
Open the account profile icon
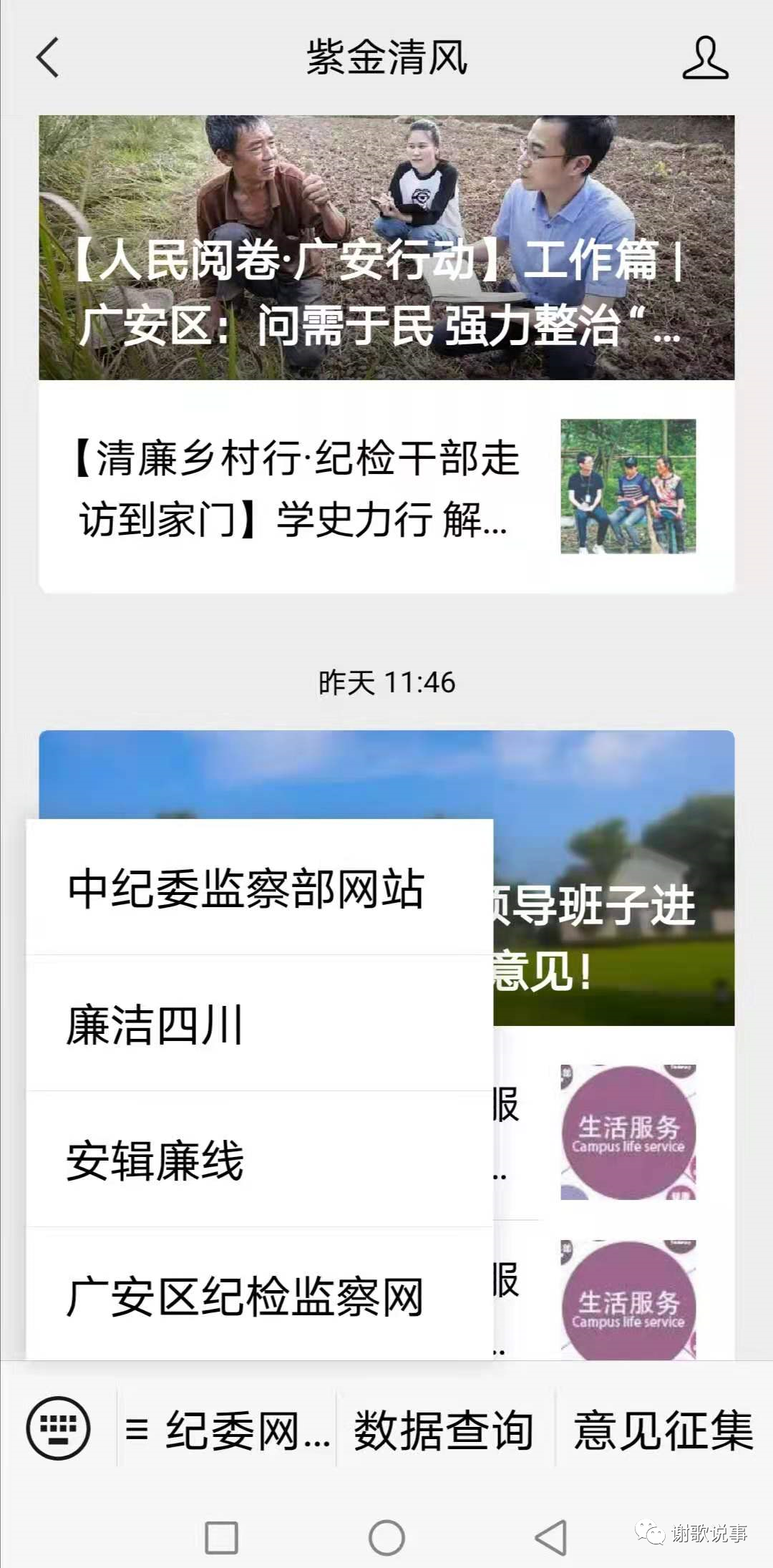705,58
